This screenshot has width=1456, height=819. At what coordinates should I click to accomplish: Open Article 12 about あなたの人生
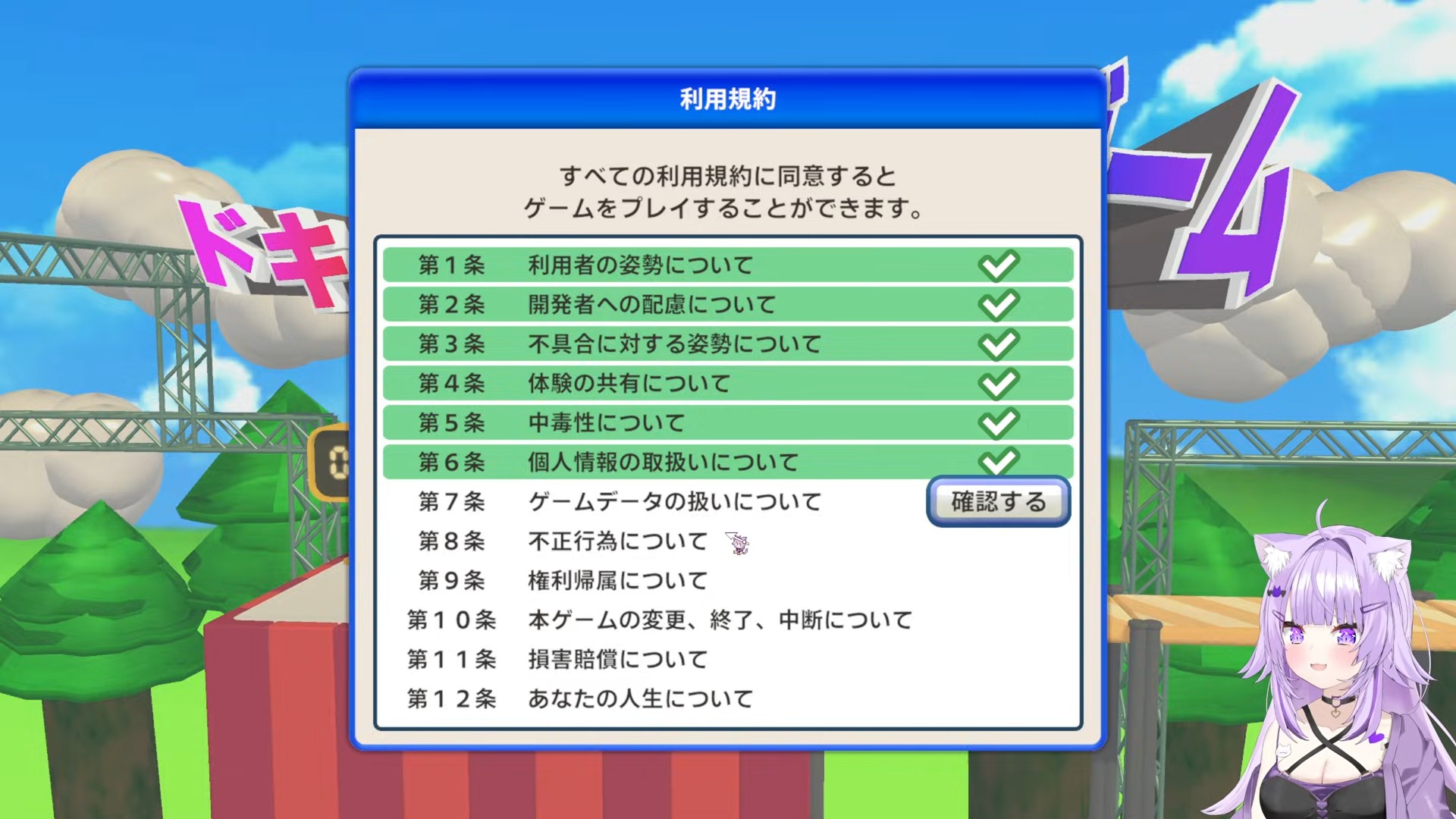click(x=640, y=698)
